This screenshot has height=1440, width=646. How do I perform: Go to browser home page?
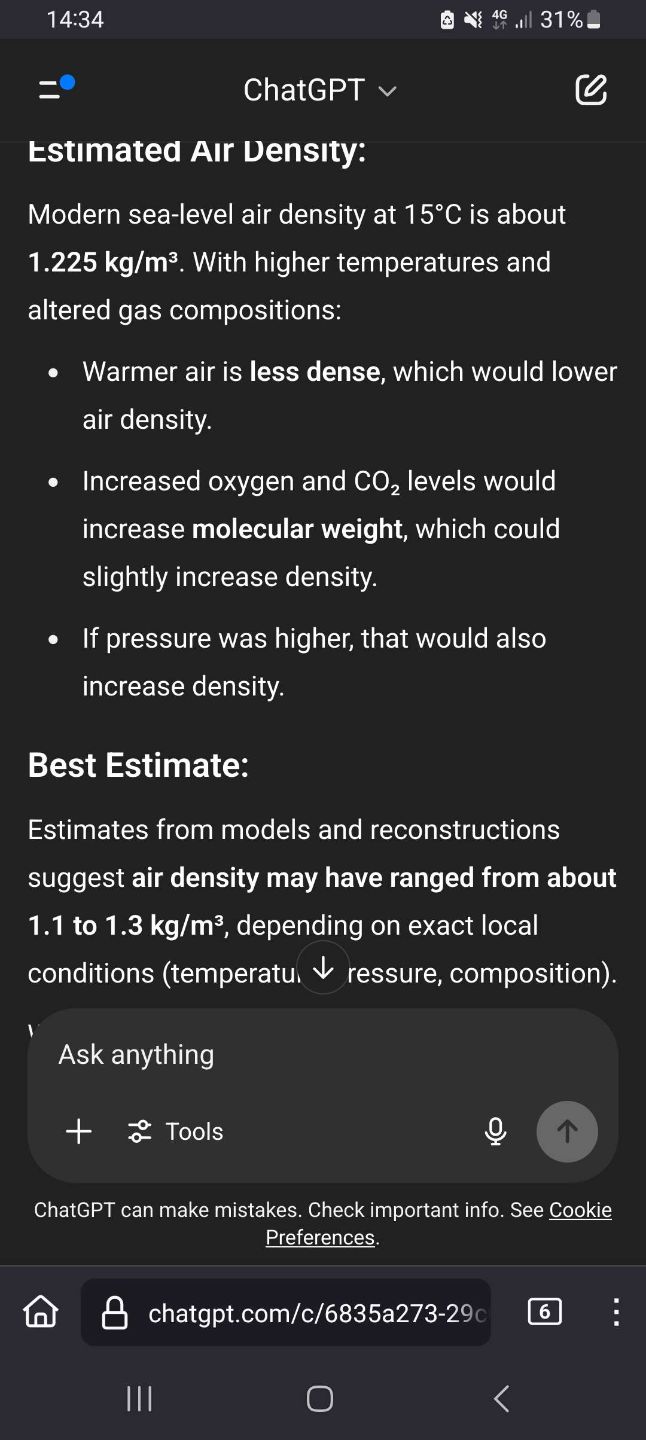pyautogui.click(x=41, y=1312)
